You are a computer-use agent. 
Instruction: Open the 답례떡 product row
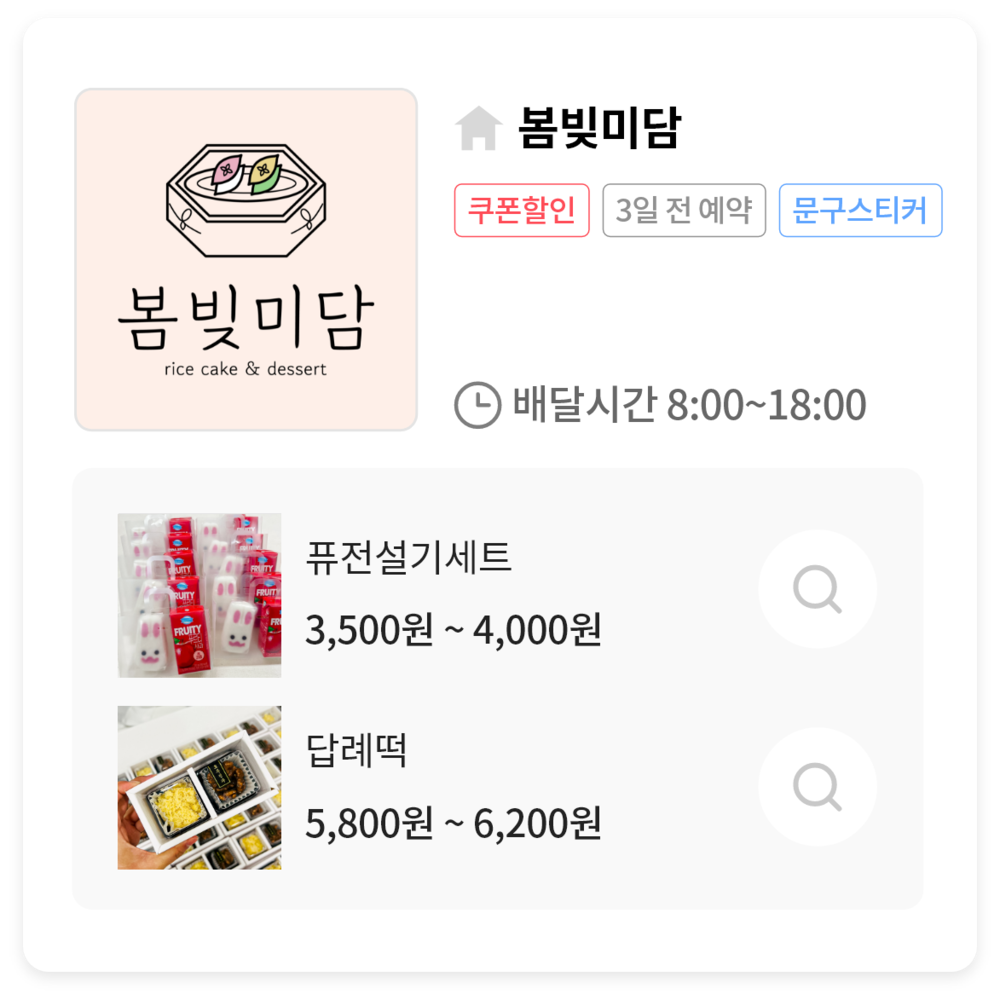[x=497, y=788]
